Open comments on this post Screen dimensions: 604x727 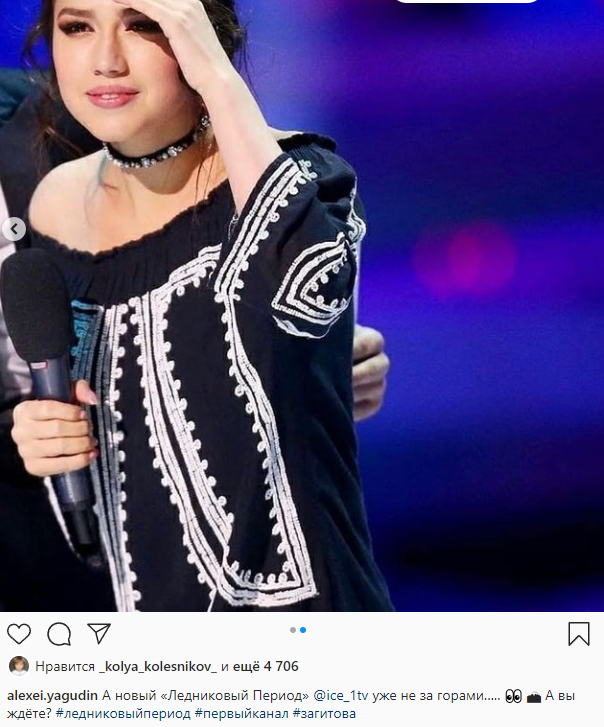coord(59,634)
